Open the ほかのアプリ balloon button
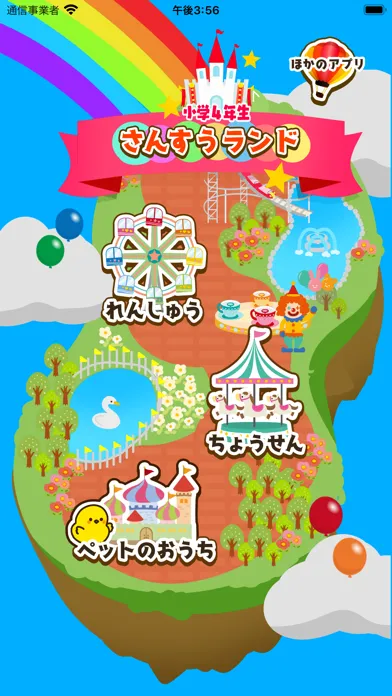This screenshot has width=392, height=696. pos(327,70)
